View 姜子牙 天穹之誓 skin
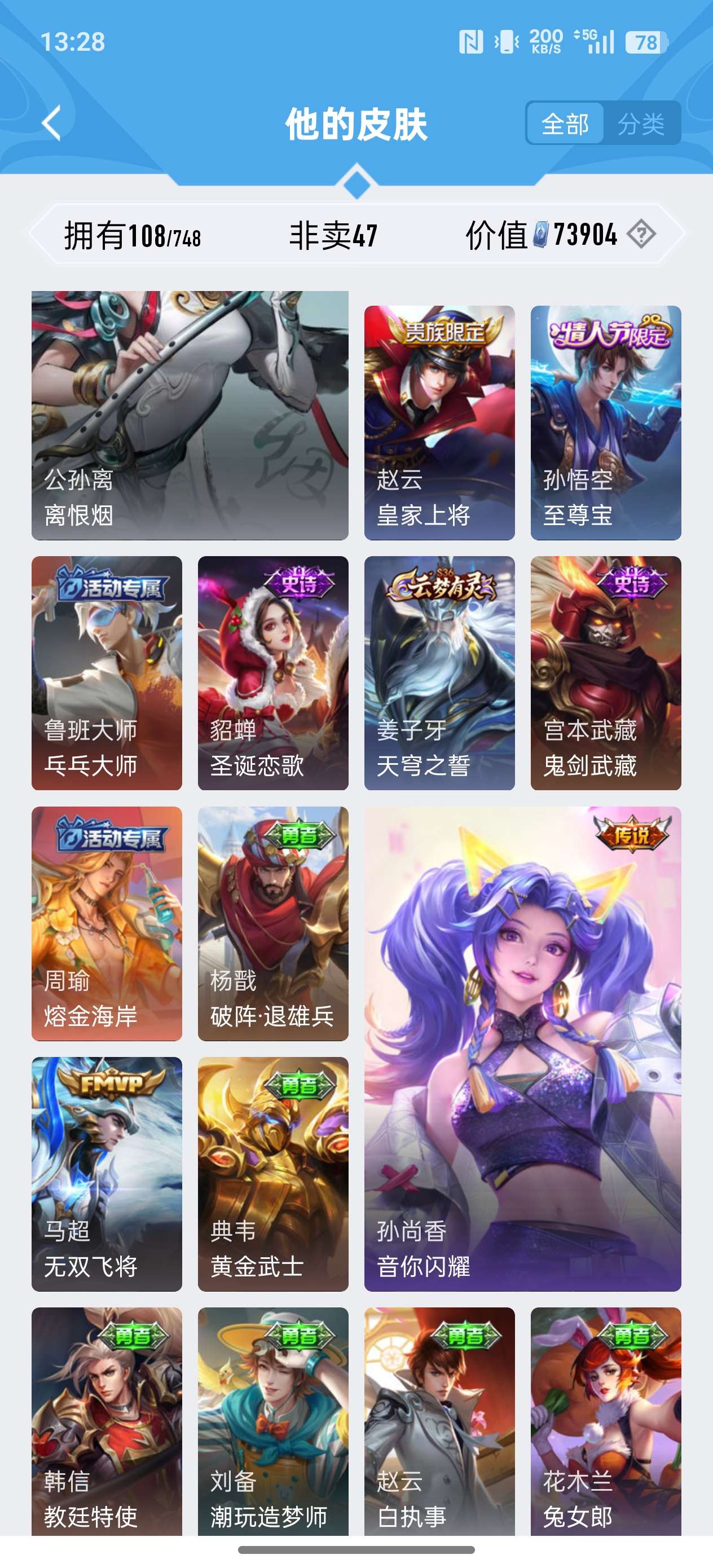Viewport: 713px width, 1568px height. coord(439,673)
